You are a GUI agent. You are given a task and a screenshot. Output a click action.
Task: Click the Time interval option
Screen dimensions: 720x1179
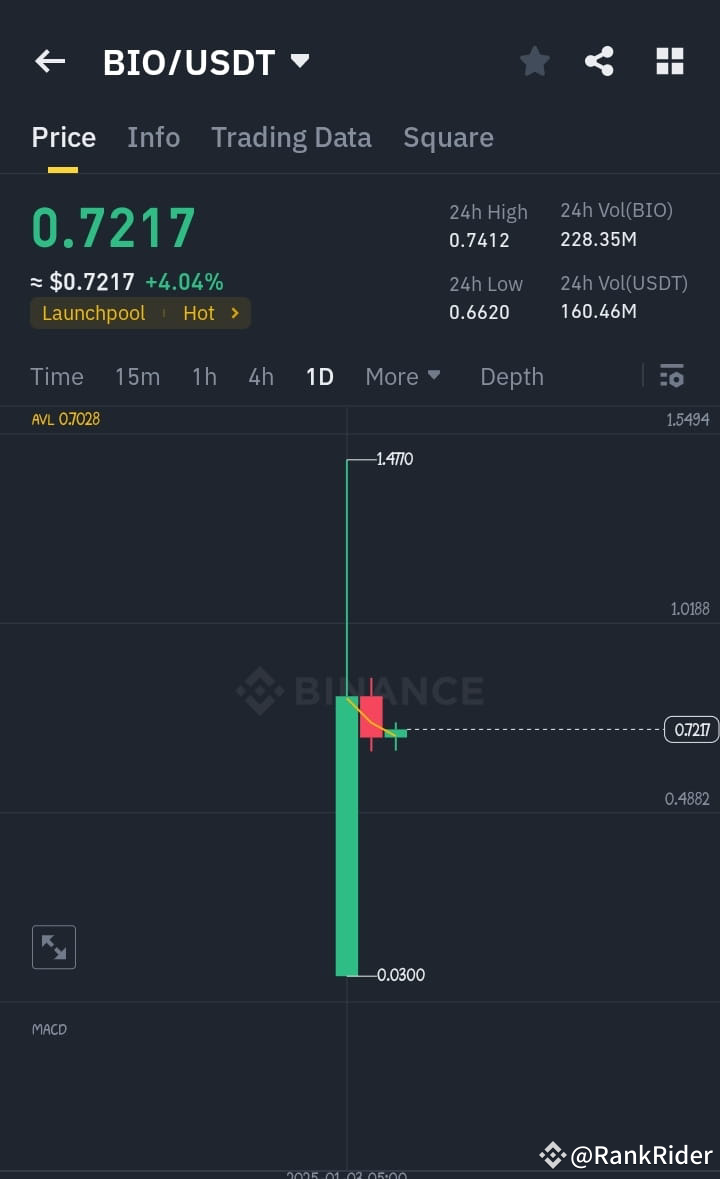click(x=56, y=377)
